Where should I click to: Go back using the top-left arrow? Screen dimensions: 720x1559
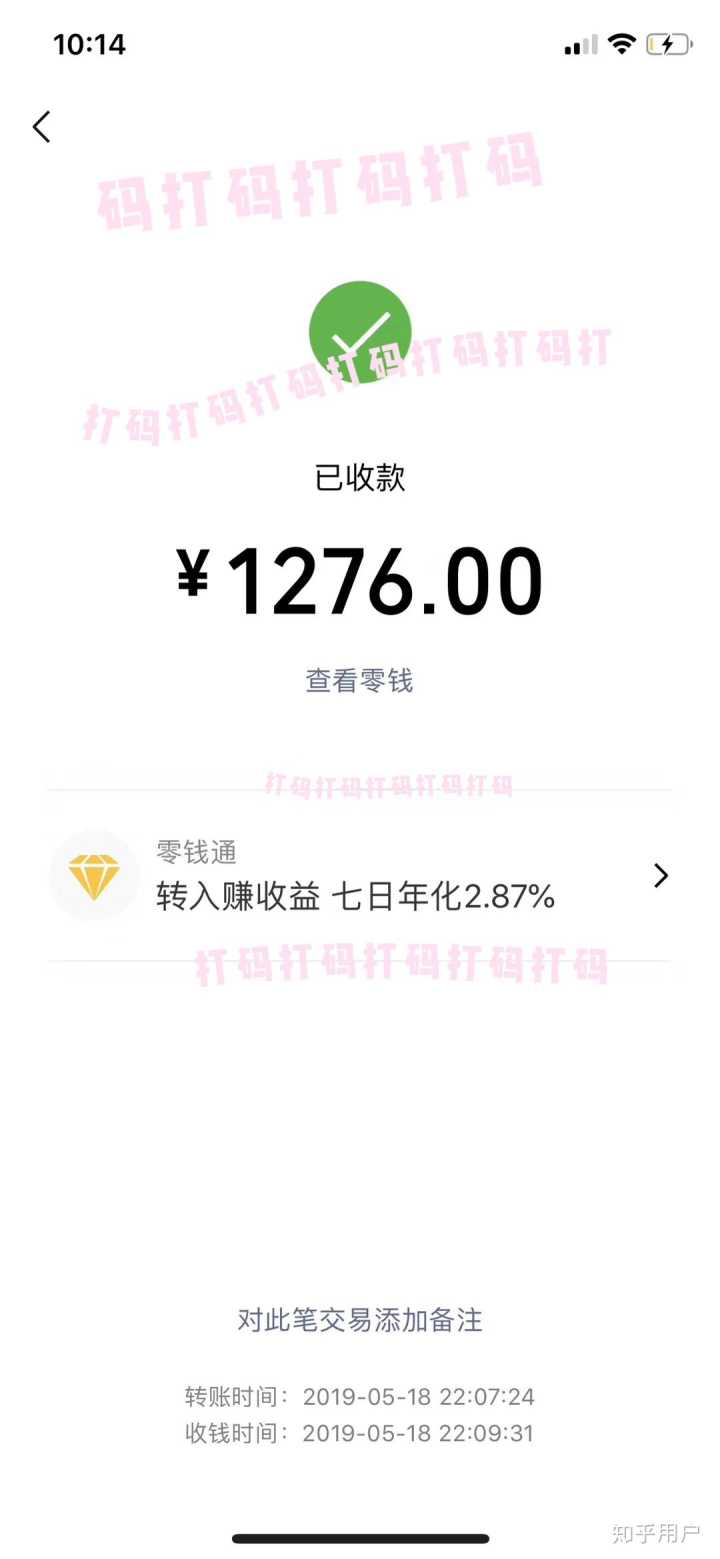41,127
